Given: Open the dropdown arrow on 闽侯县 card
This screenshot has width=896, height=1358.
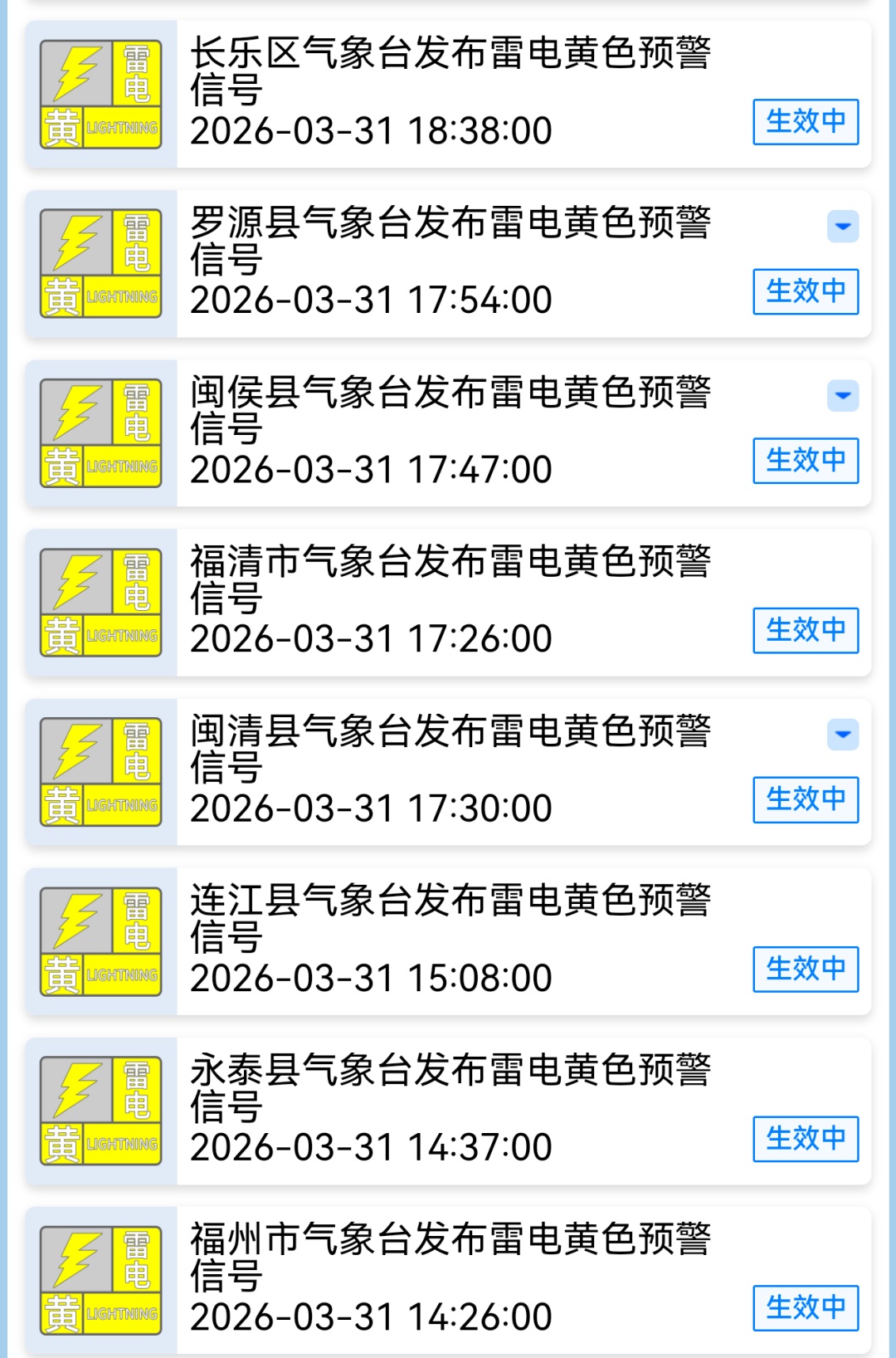Looking at the screenshot, I should click(x=842, y=395).
